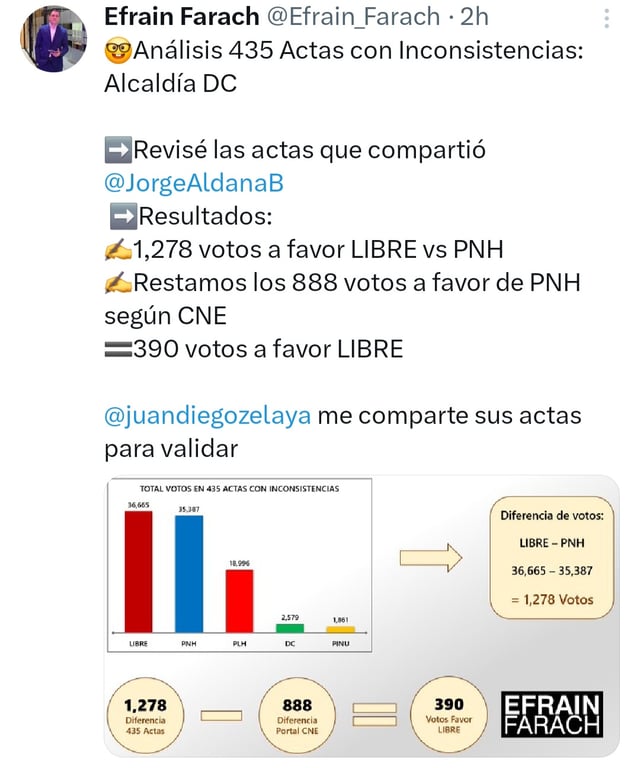Open the @juandiegozelaya mention link
Screen dimensions: 640x768
pyautogui.click(x=207, y=415)
